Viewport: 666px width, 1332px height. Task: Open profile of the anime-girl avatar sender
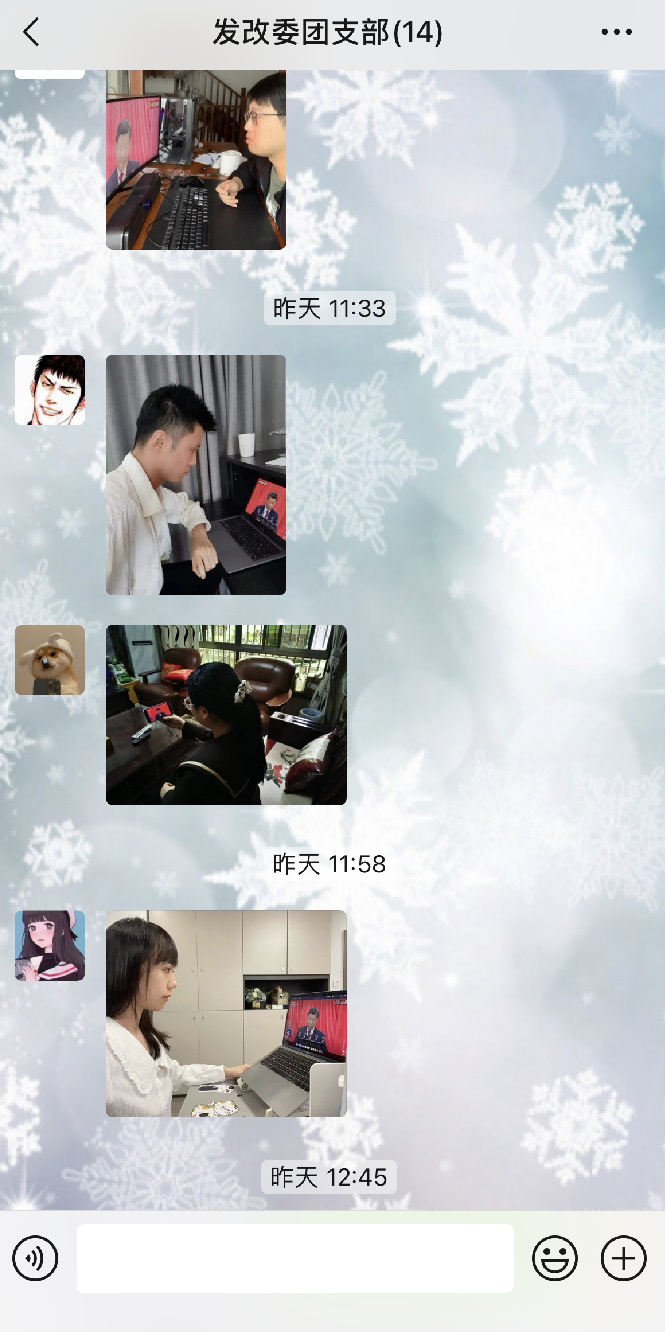pos(50,946)
